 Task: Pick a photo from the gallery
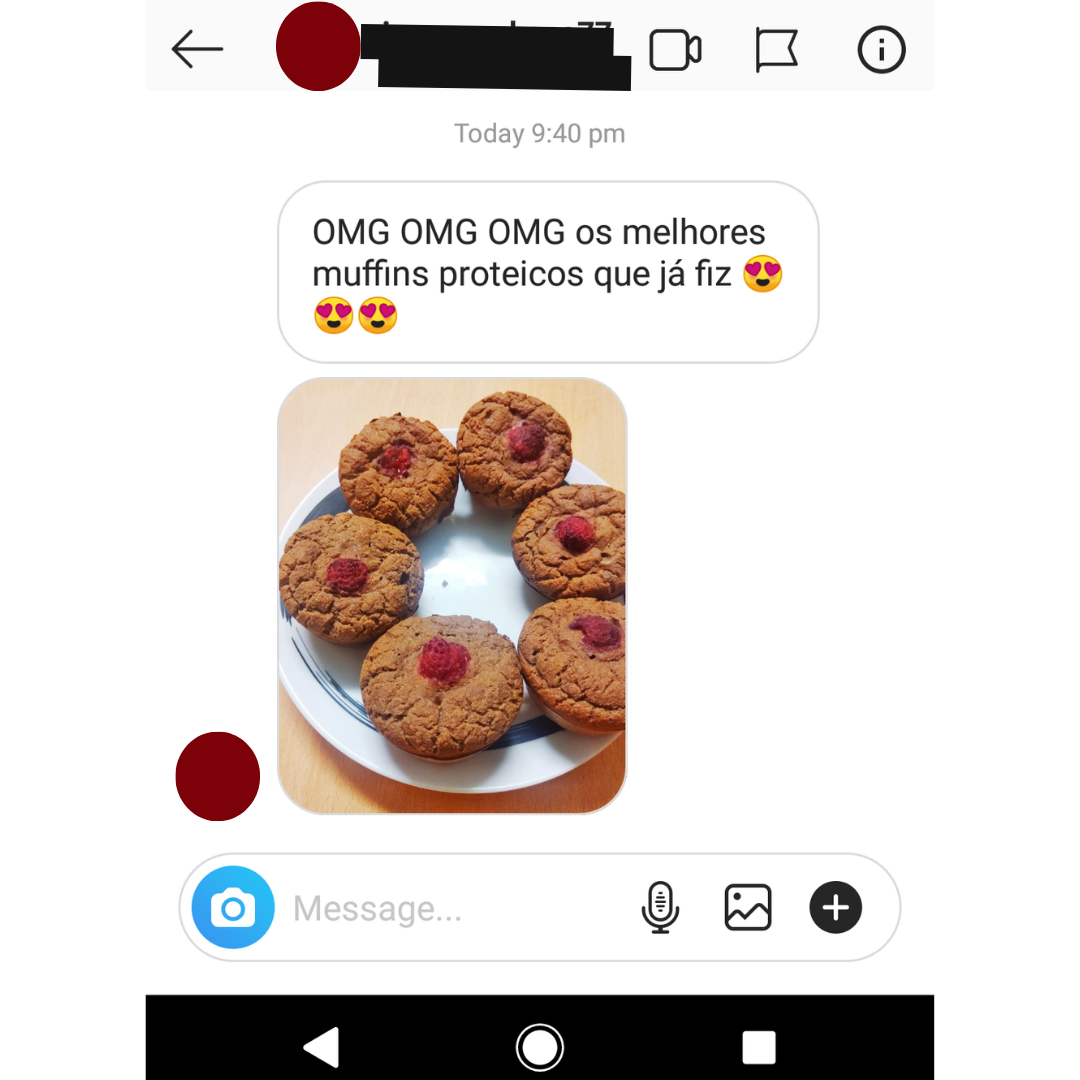[x=747, y=908]
